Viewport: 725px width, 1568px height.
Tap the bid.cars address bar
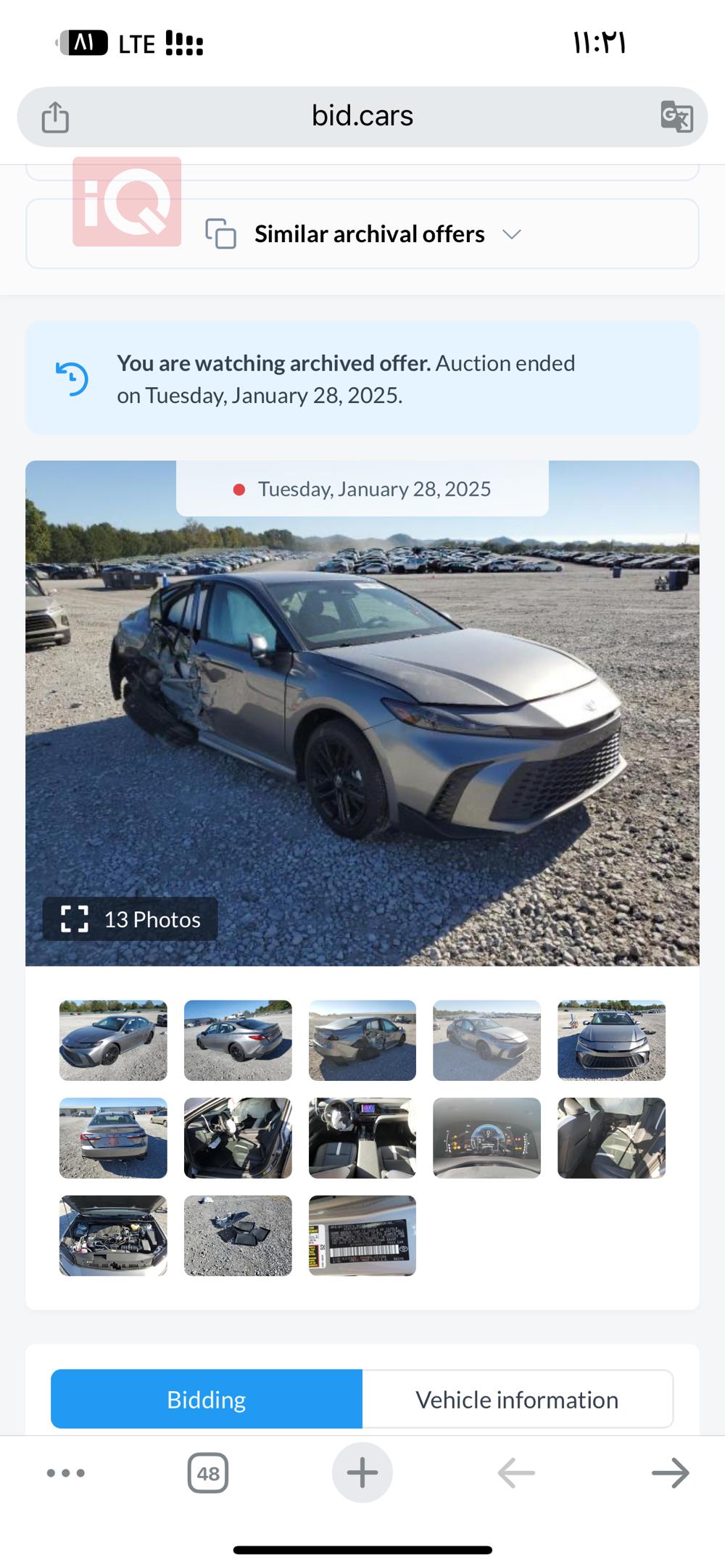pyautogui.click(x=362, y=116)
